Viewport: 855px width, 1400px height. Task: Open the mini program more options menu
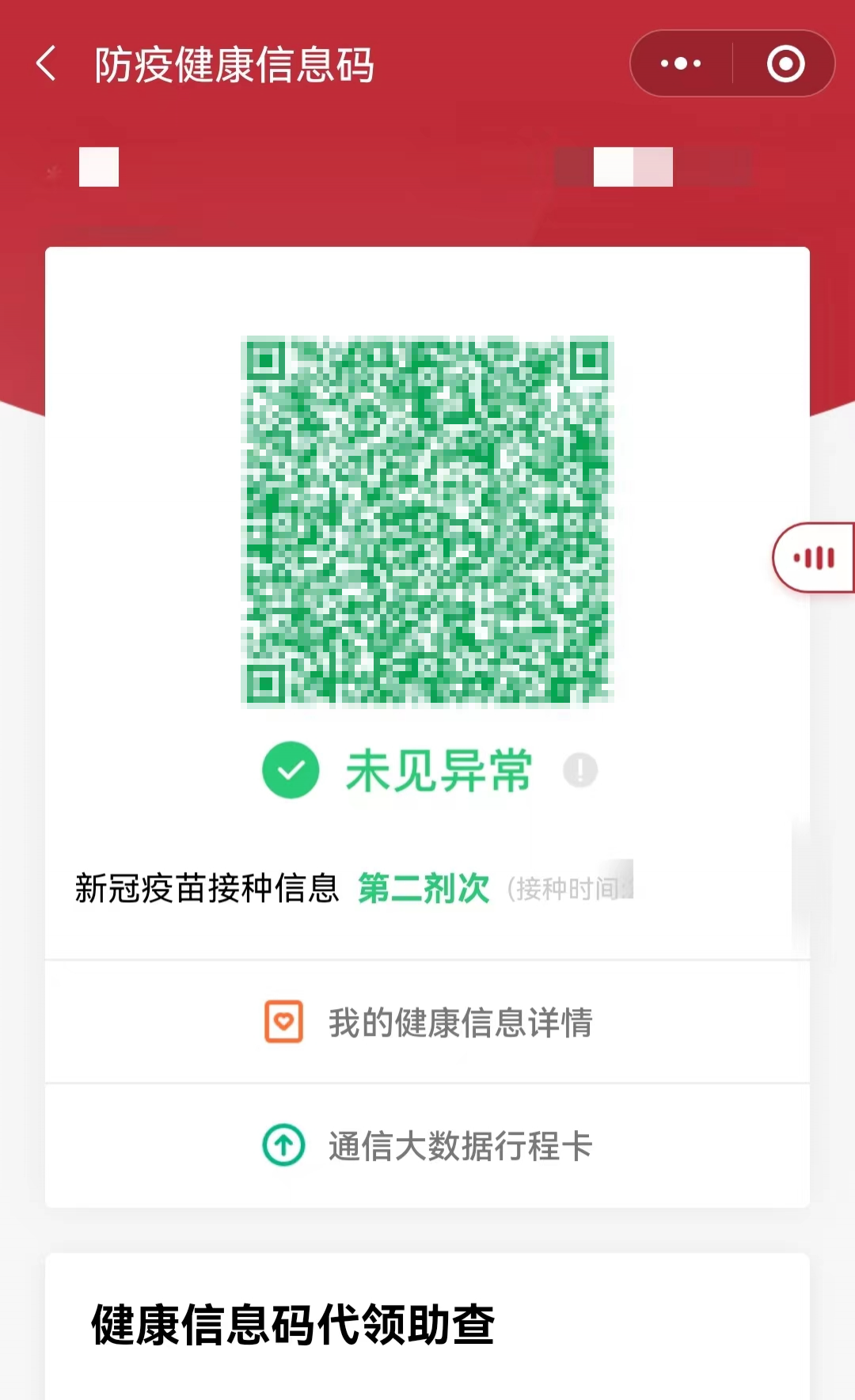tap(681, 64)
